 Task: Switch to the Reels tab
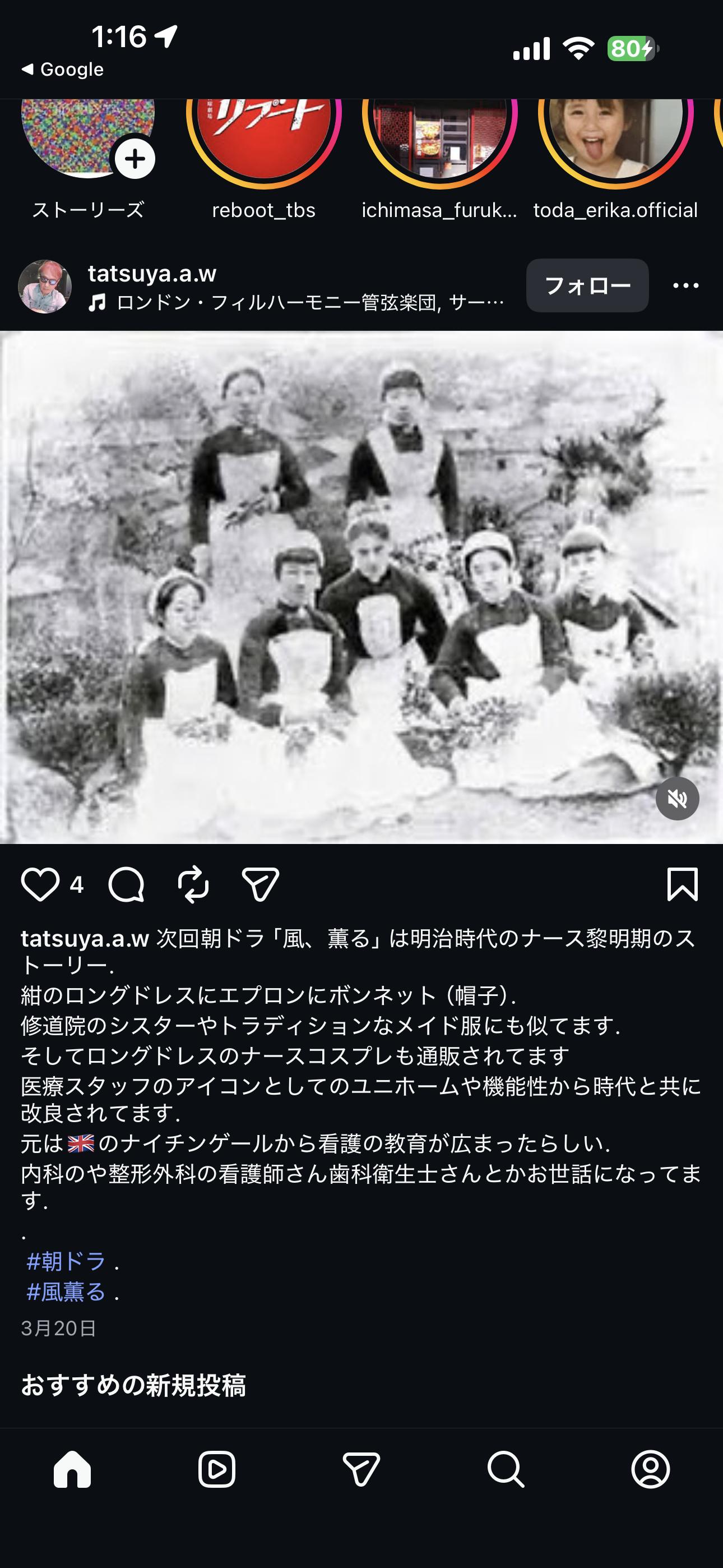point(217,1470)
